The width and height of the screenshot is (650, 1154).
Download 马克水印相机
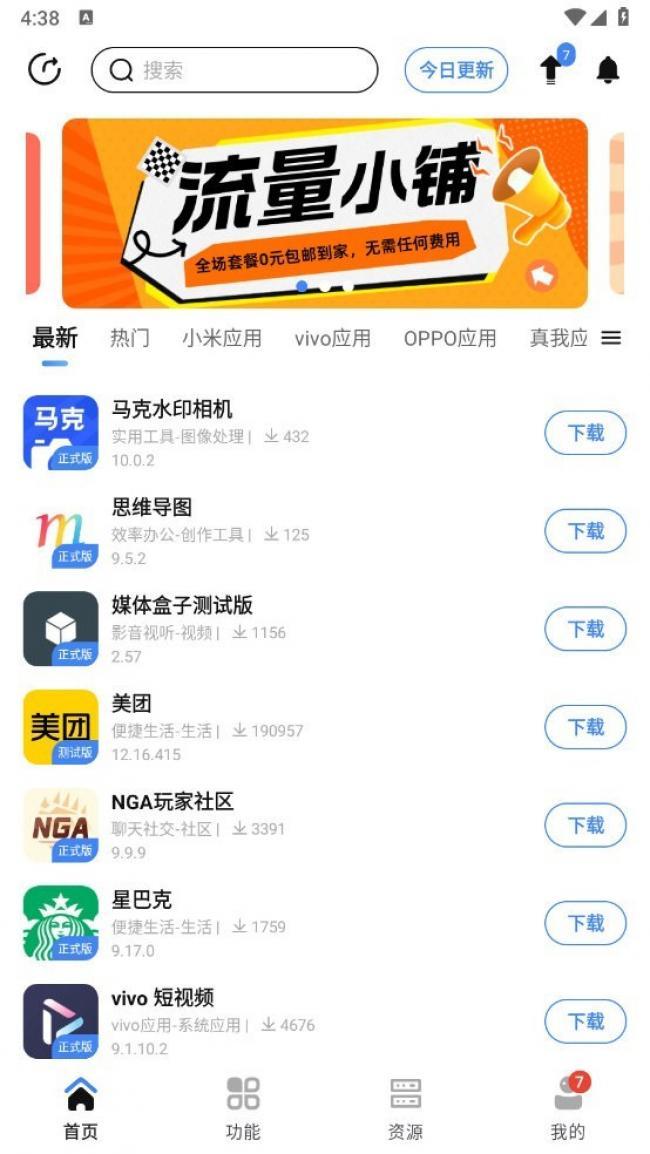click(585, 433)
